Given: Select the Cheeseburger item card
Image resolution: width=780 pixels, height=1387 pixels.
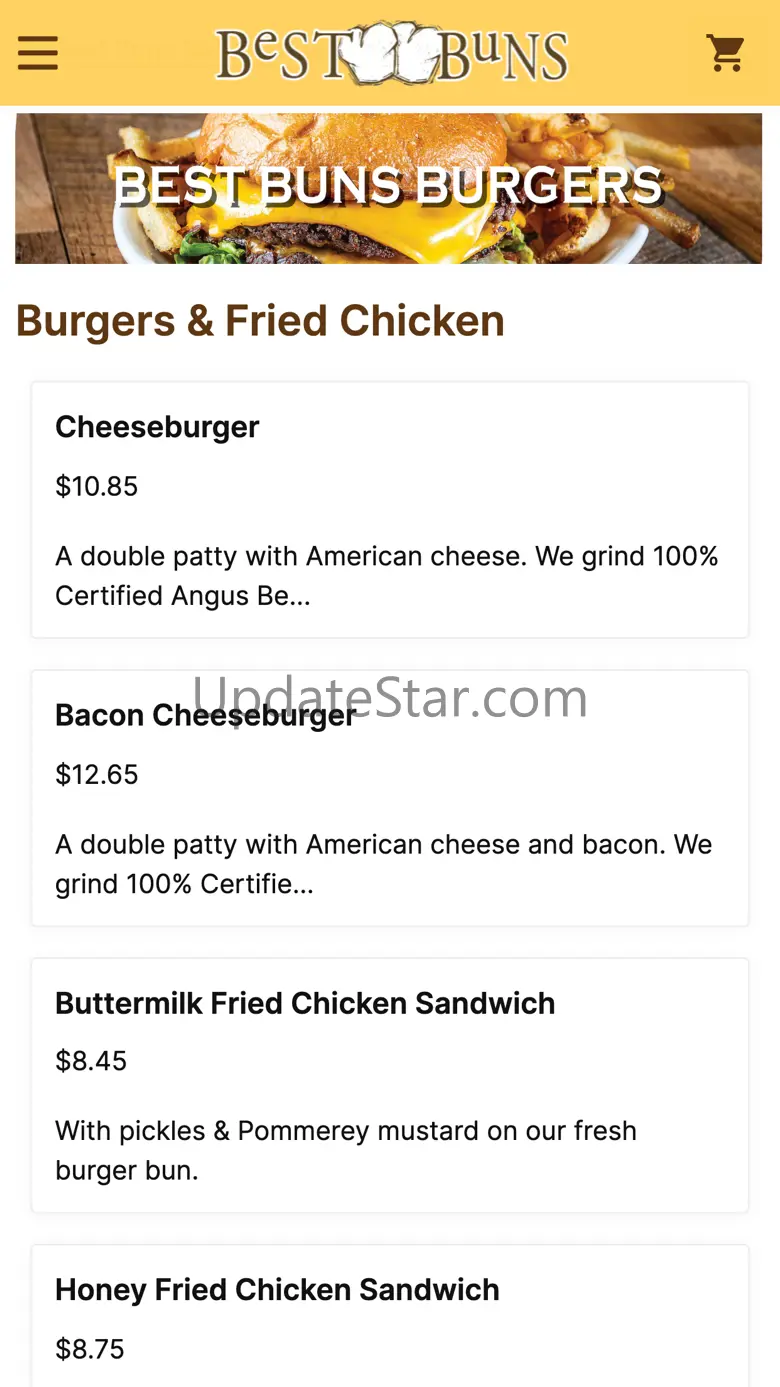Looking at the screenshot, I should pos(390,509).
